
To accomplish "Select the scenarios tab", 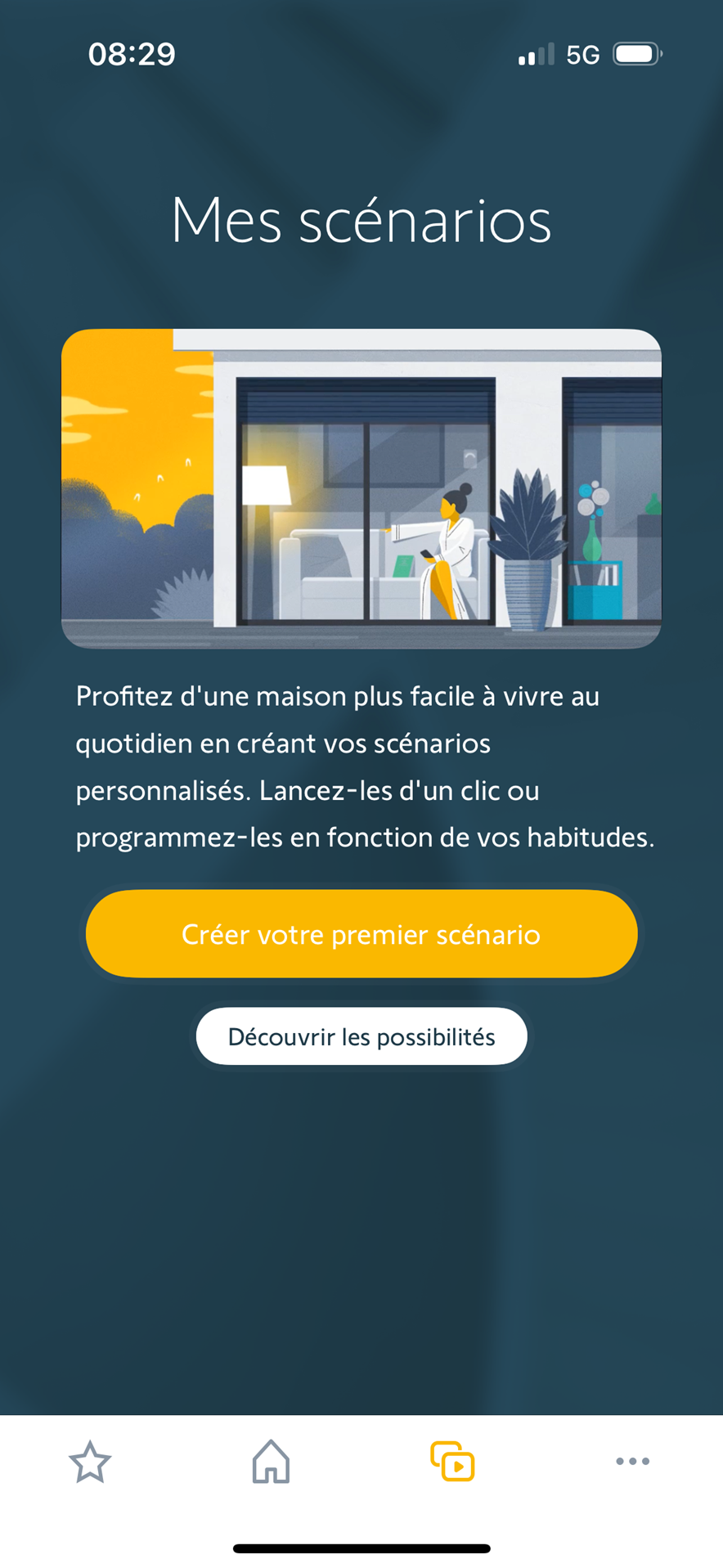I will [x=452, y=1462].
